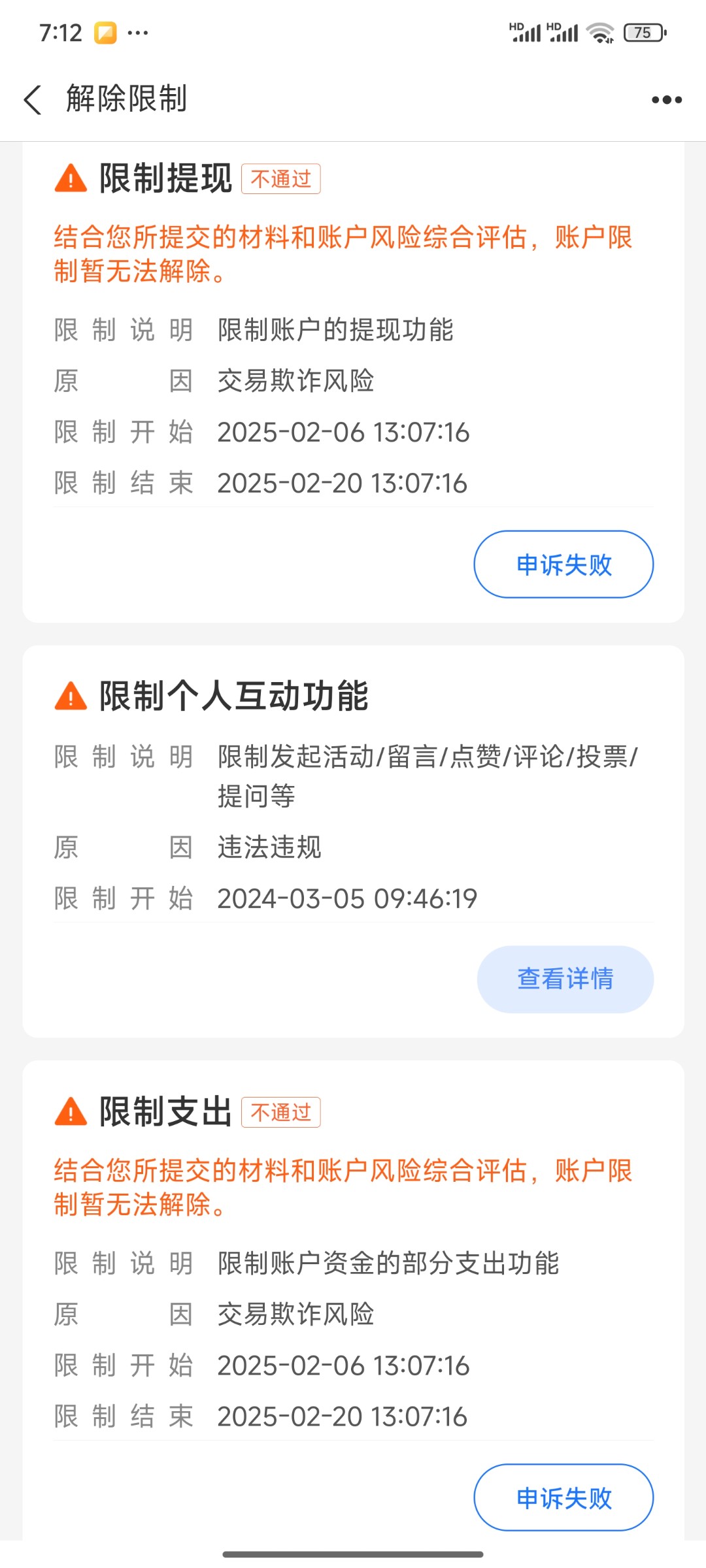Tap 申诉失败 under 限制提现
The height and width of the screenshot is (1568, 706).
click(x=563, y=564)
